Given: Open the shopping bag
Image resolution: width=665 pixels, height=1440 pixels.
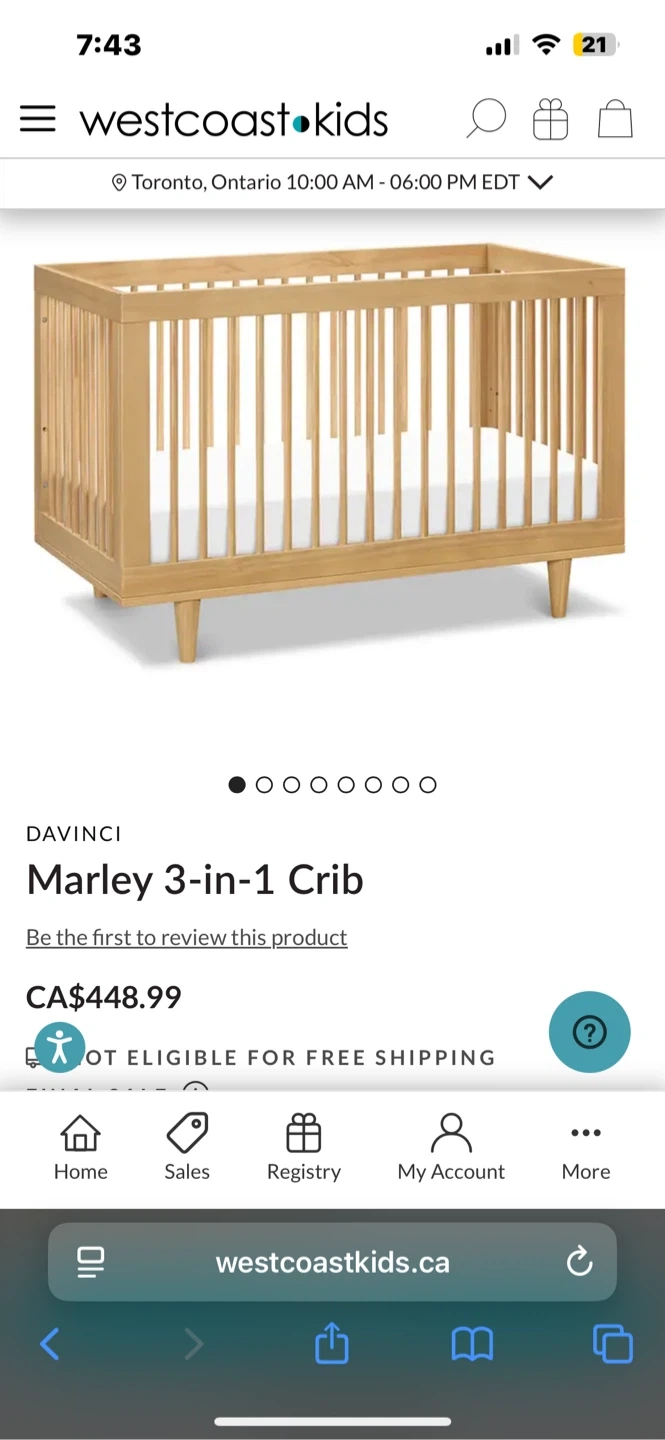Looking at the screenshot, I should [615, 120].
